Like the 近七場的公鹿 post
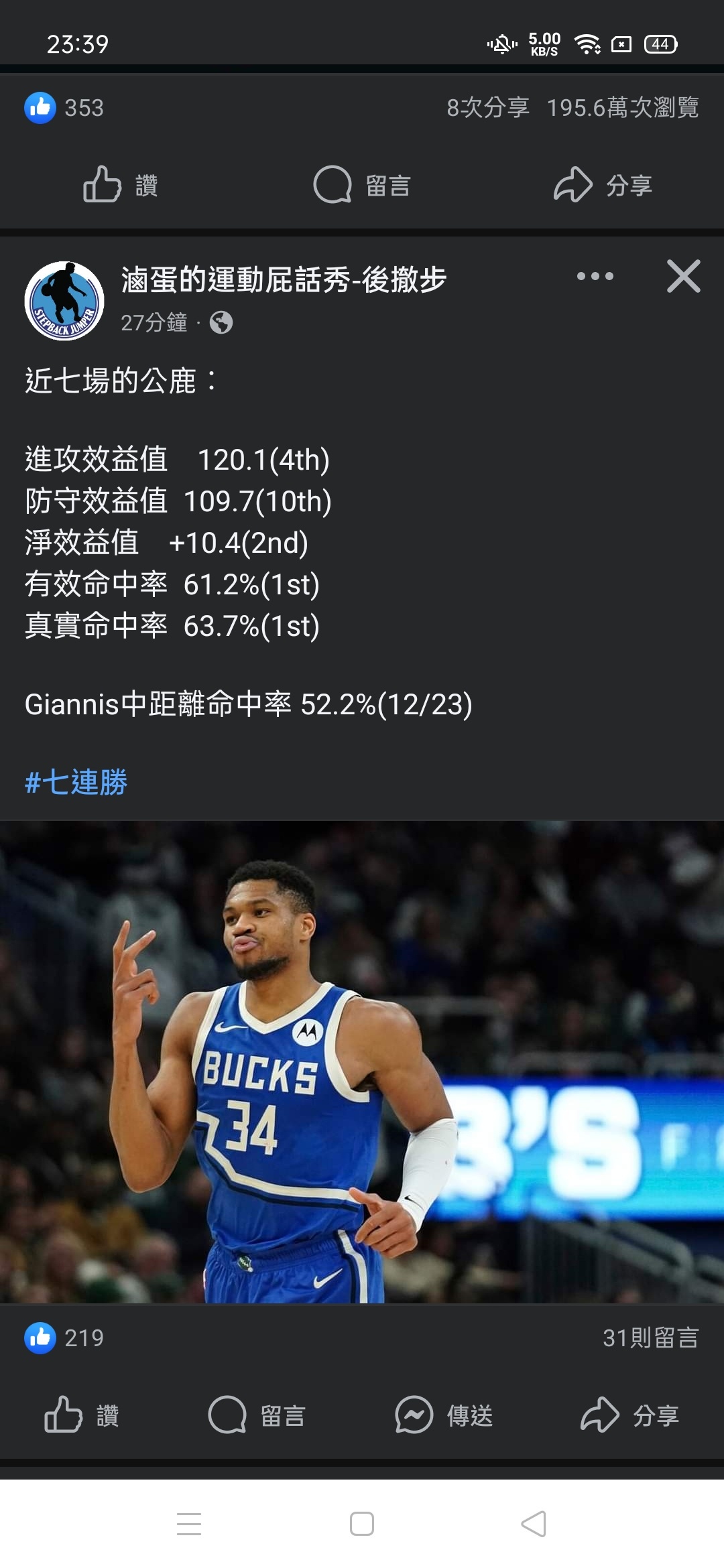The width and height of the screenshot is (724, 1568). point(82,1415)
